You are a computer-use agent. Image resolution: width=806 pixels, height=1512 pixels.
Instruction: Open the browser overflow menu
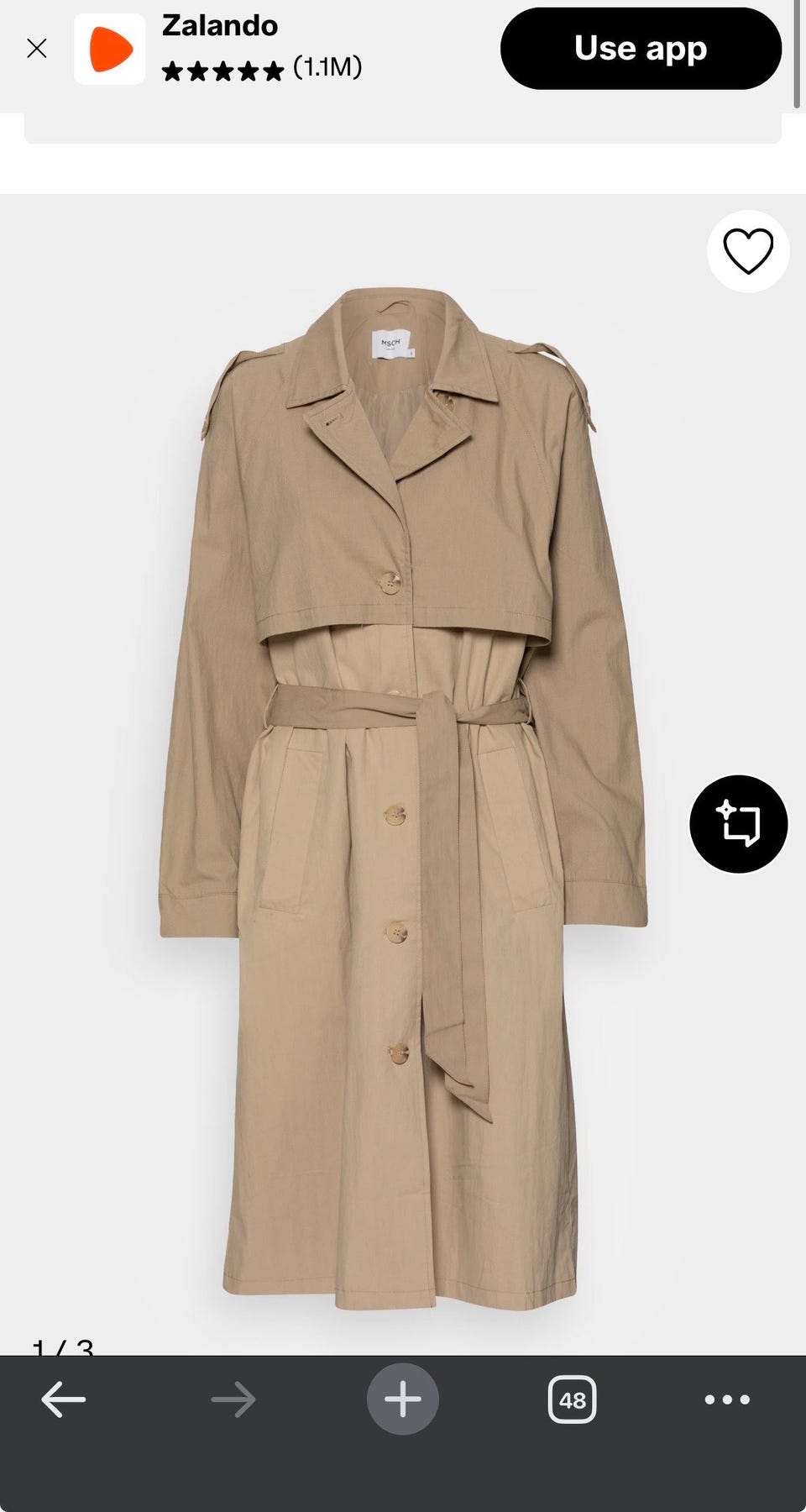[x=727, y=1399]
